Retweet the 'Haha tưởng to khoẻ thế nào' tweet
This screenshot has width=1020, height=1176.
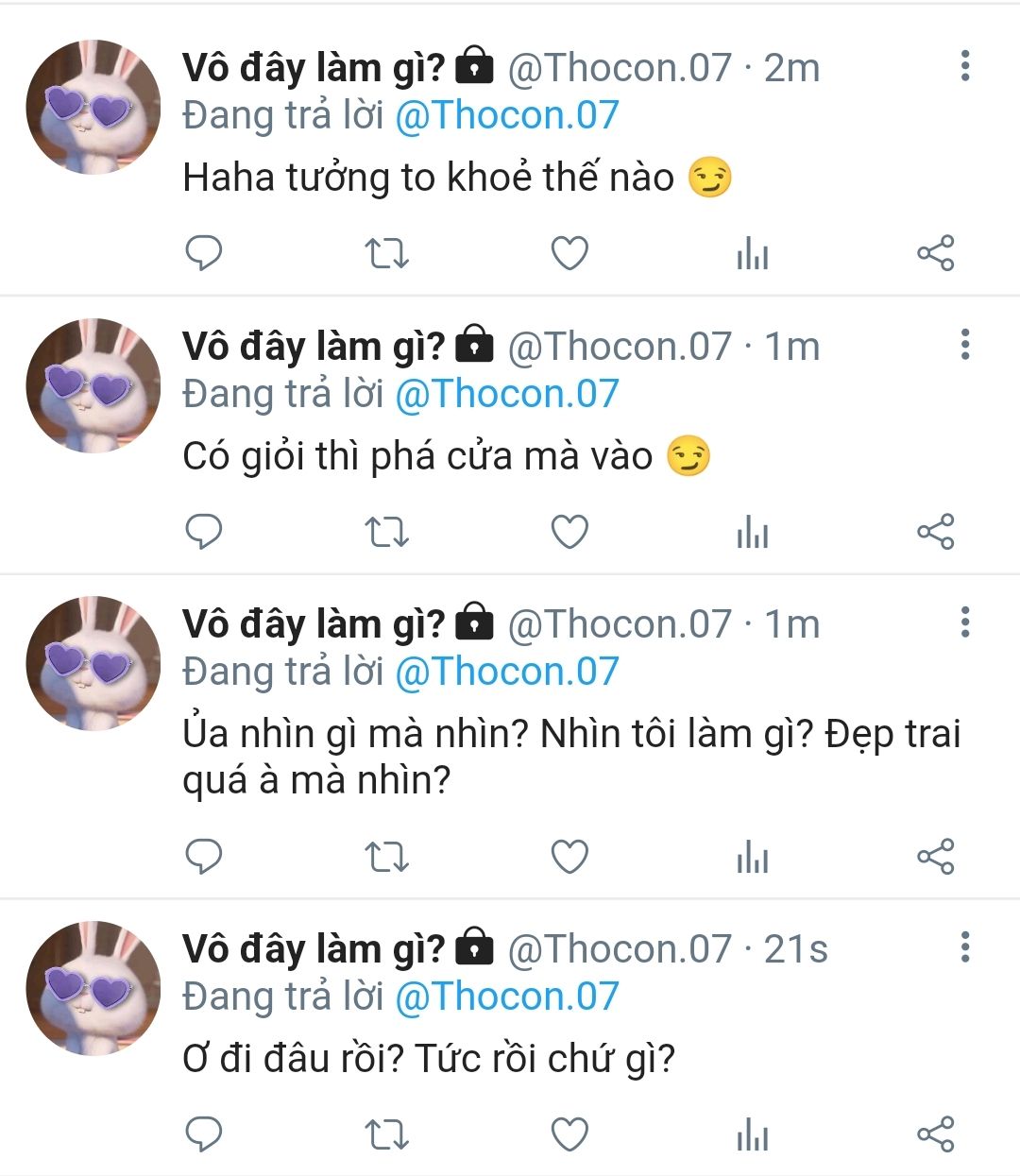(x=386, y=253)
